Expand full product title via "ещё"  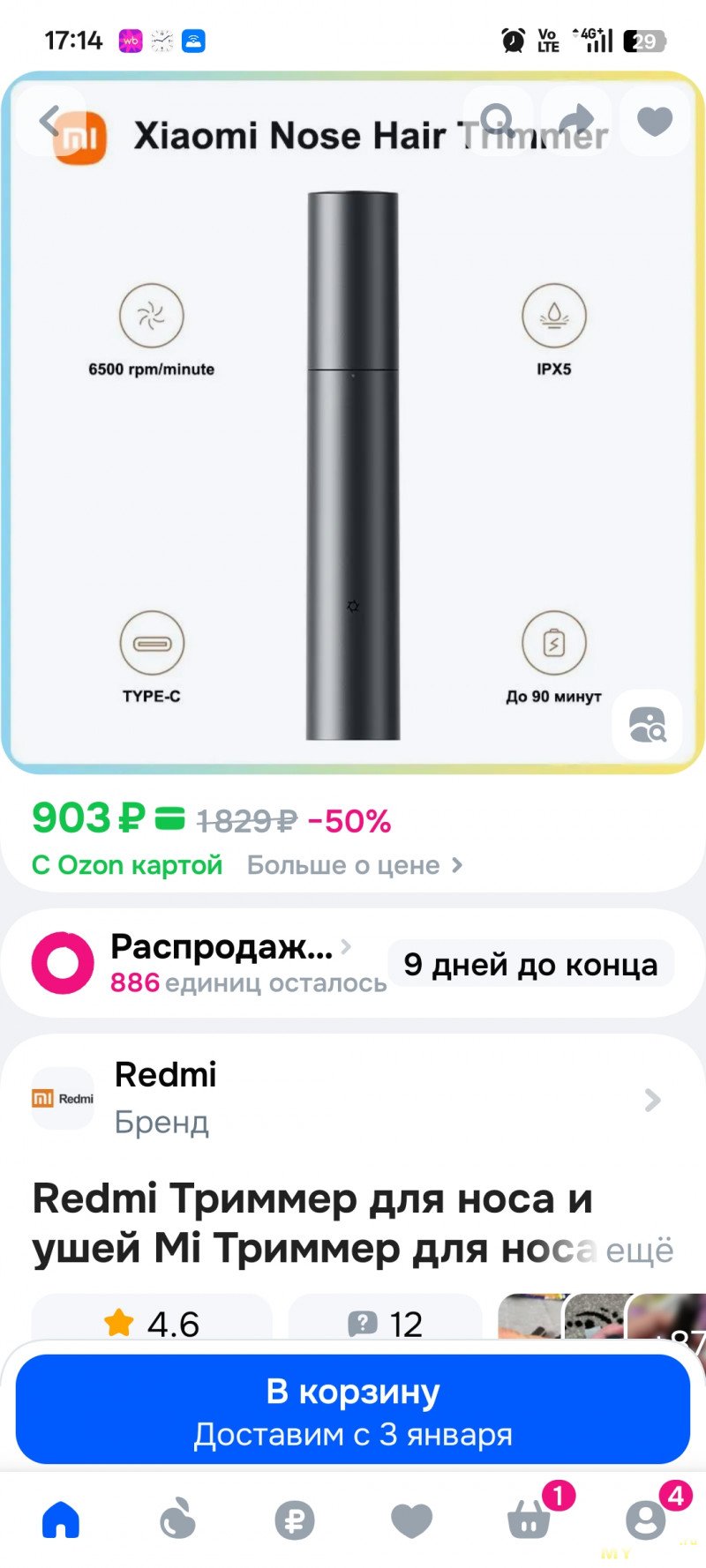pyautogui.click(x=640, y=1251)
